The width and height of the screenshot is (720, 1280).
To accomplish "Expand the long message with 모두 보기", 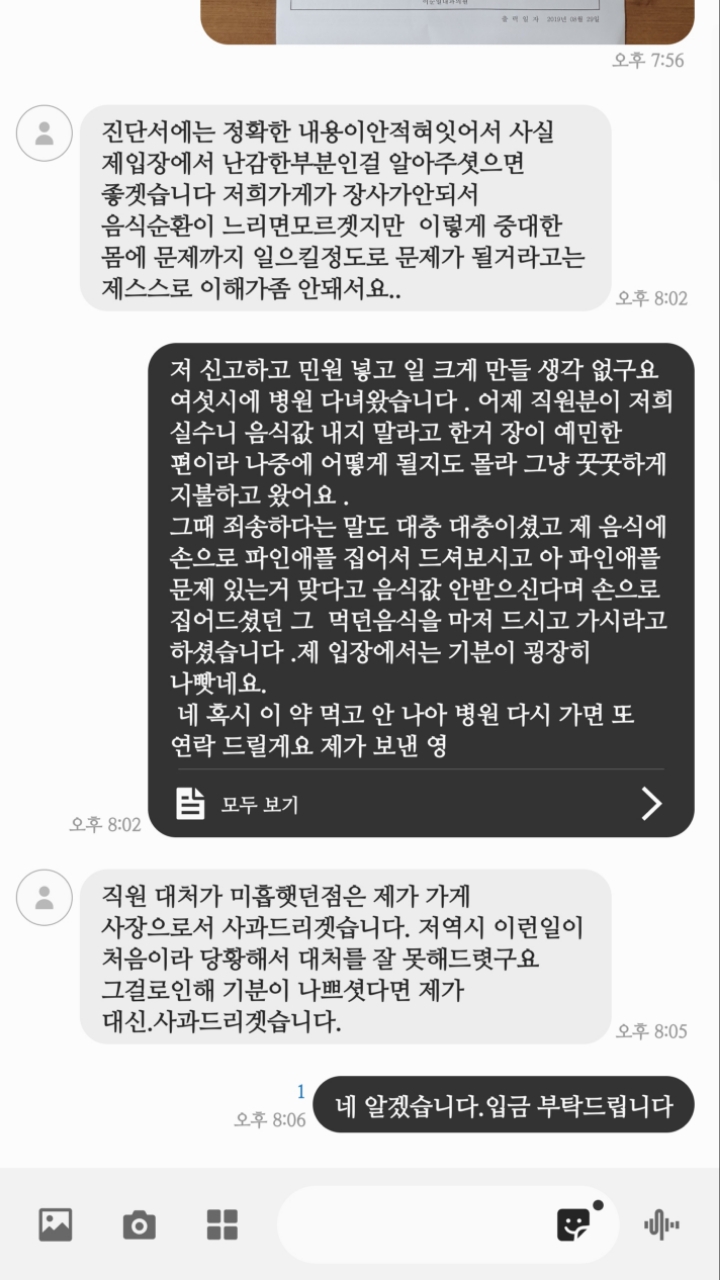I will click(x=420, y=803).
